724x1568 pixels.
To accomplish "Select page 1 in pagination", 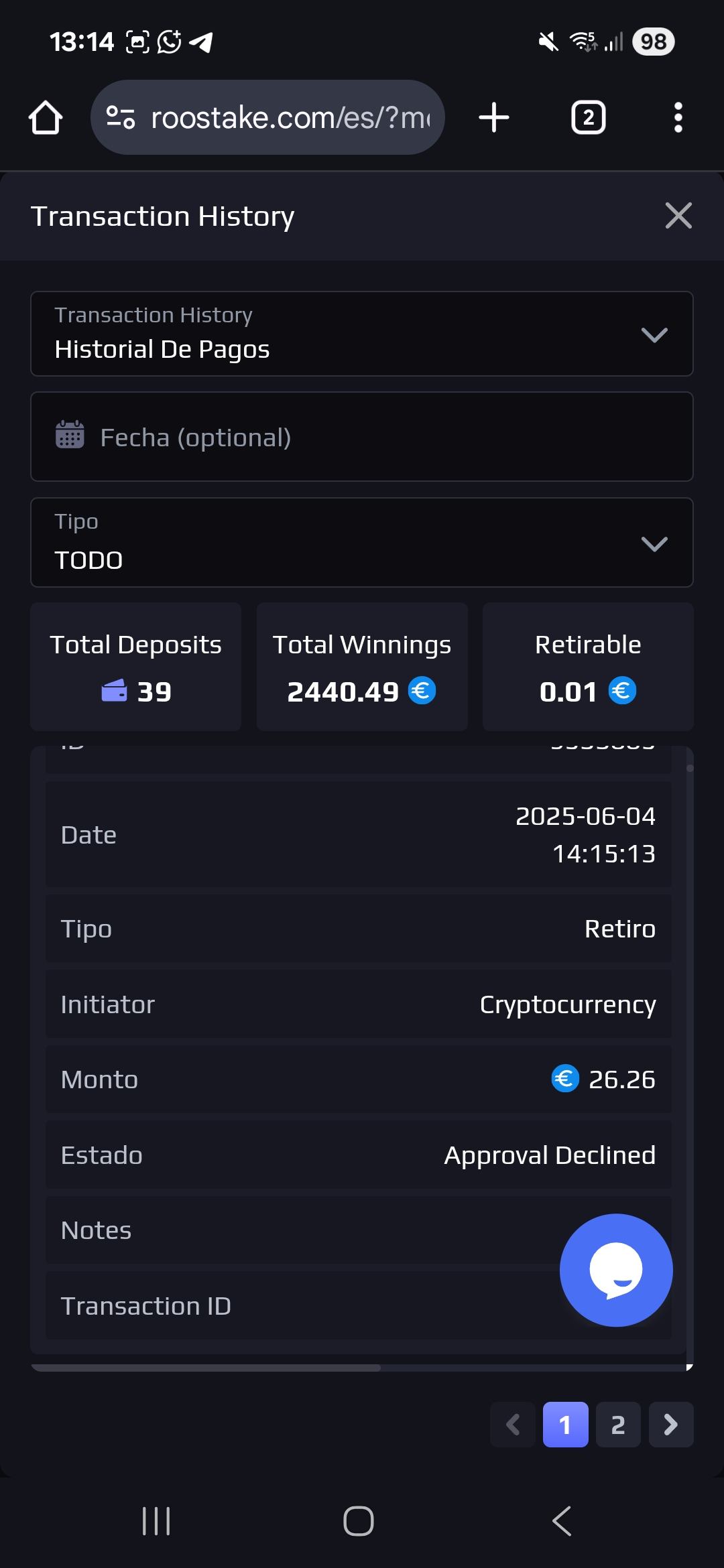I will (x=565, y=1425).
